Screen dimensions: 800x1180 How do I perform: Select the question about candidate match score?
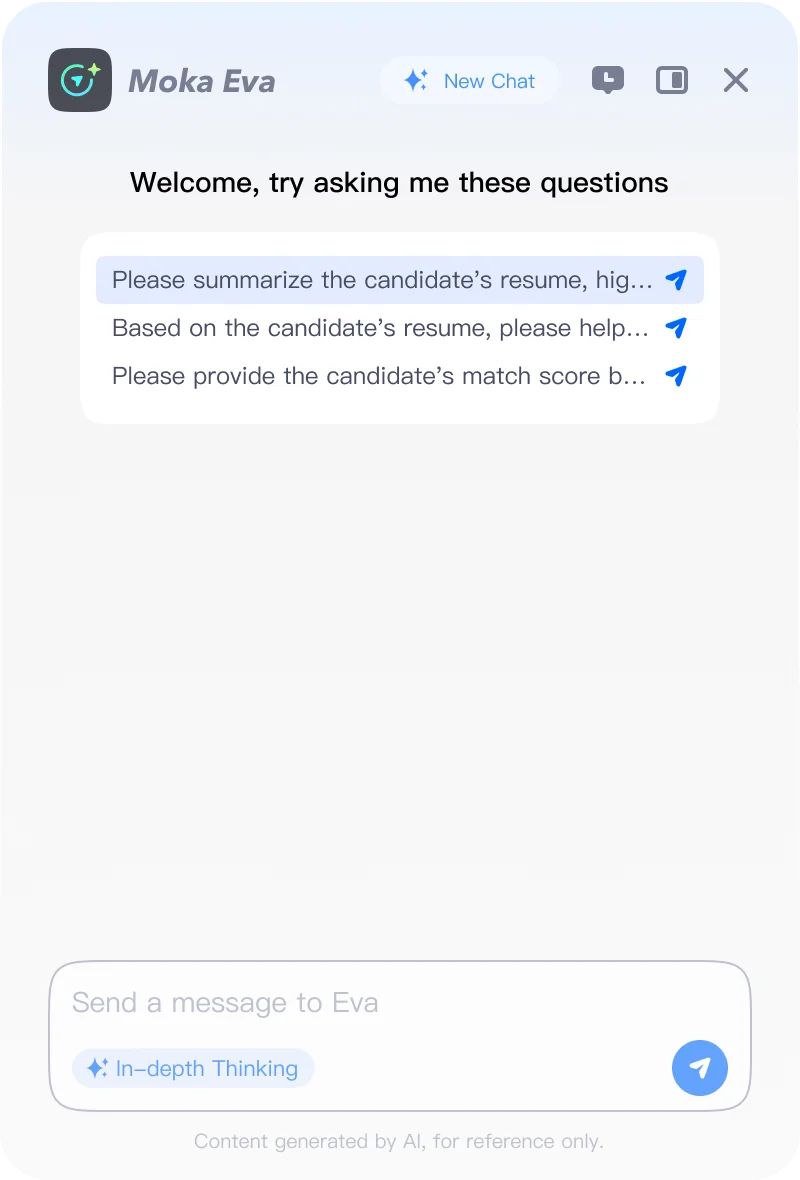[390, 376]
